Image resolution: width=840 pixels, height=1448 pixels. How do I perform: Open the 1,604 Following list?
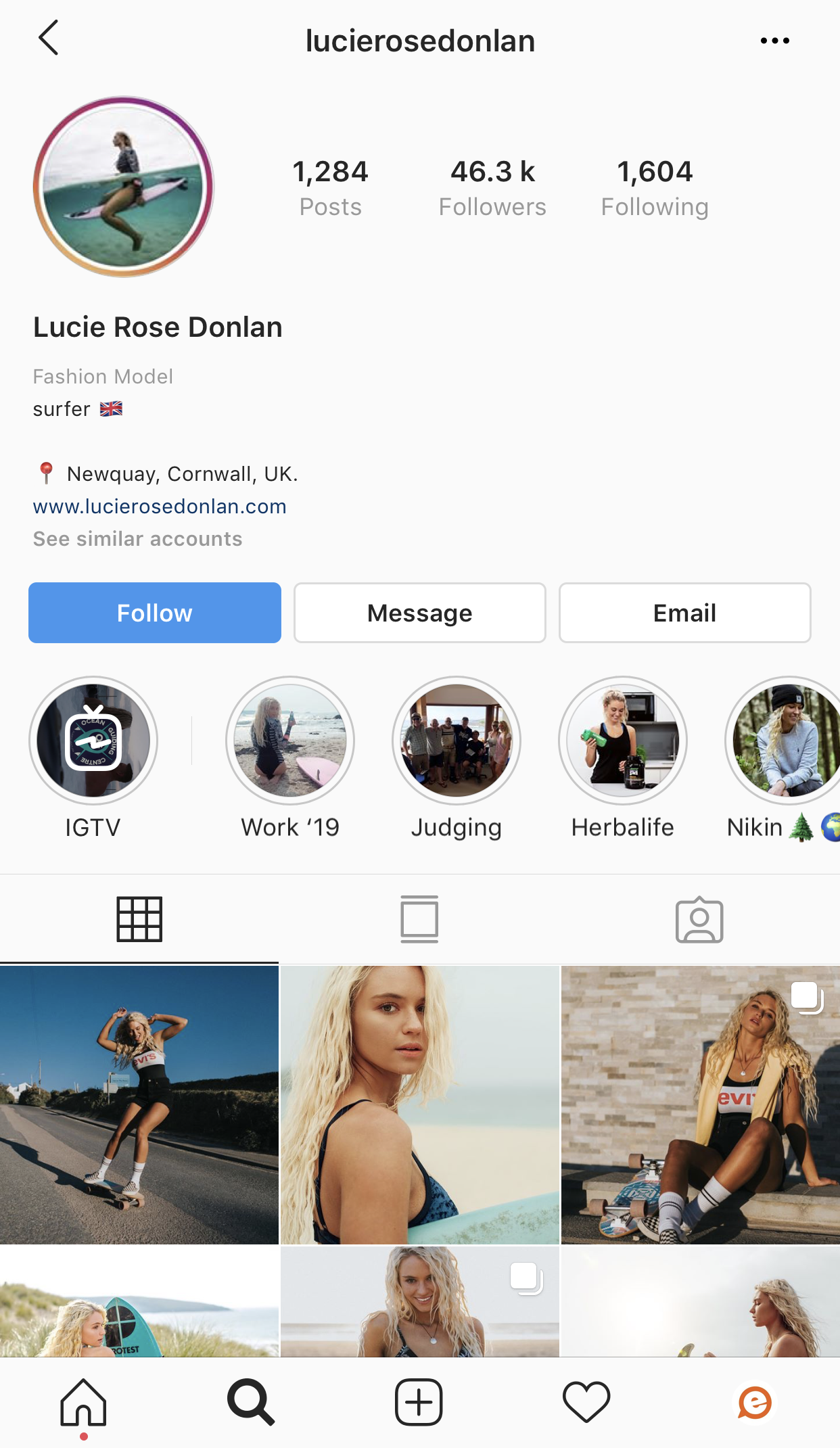(655, 188)
